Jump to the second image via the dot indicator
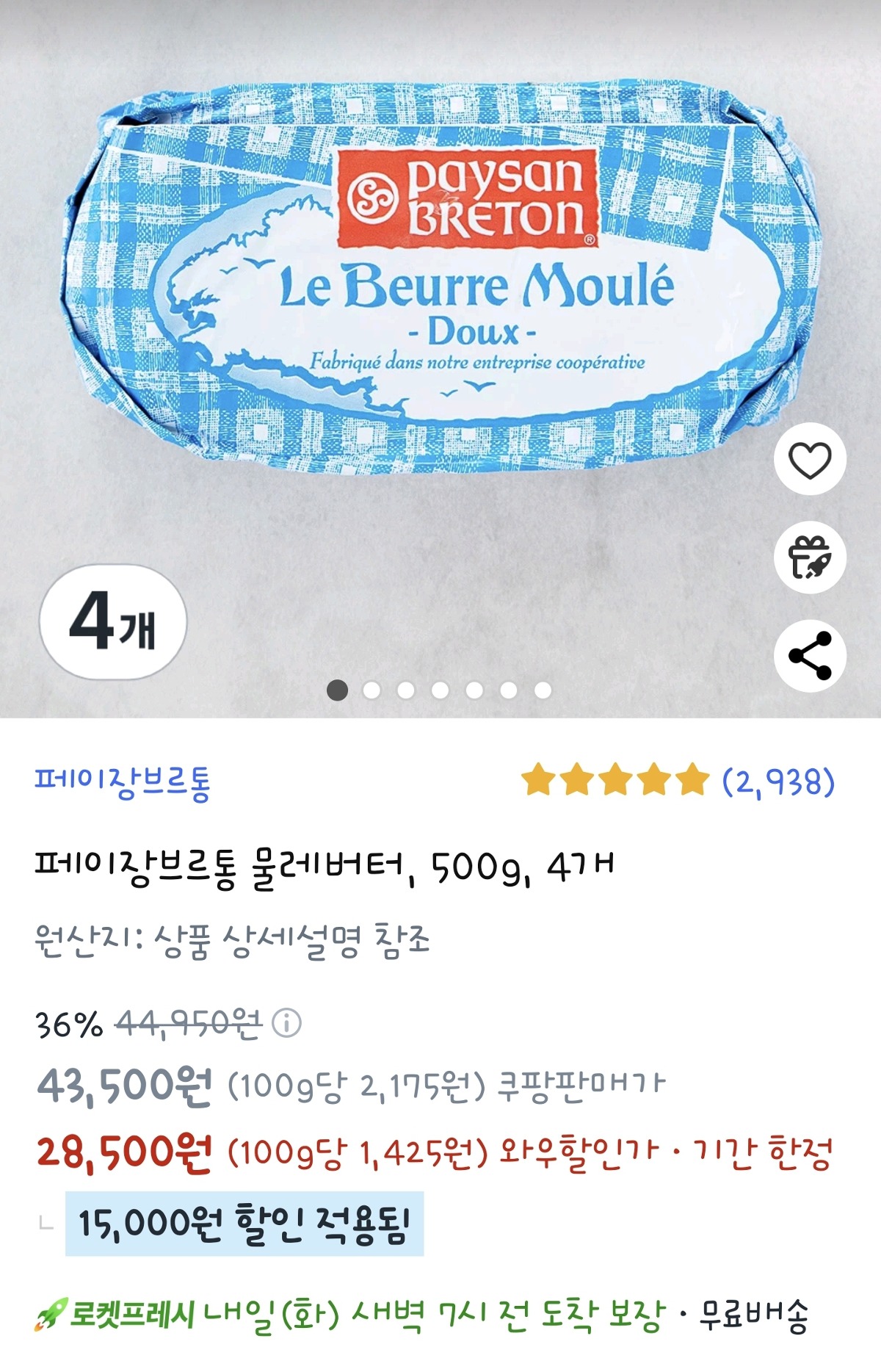 pyautogui.click(x=371, y=690)
